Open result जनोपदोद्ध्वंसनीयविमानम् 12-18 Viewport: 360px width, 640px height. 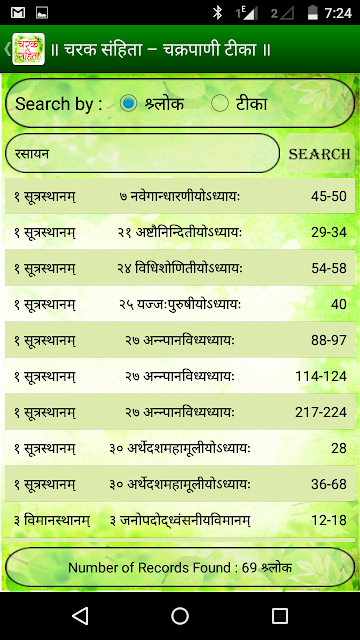[x=180, y=520]
